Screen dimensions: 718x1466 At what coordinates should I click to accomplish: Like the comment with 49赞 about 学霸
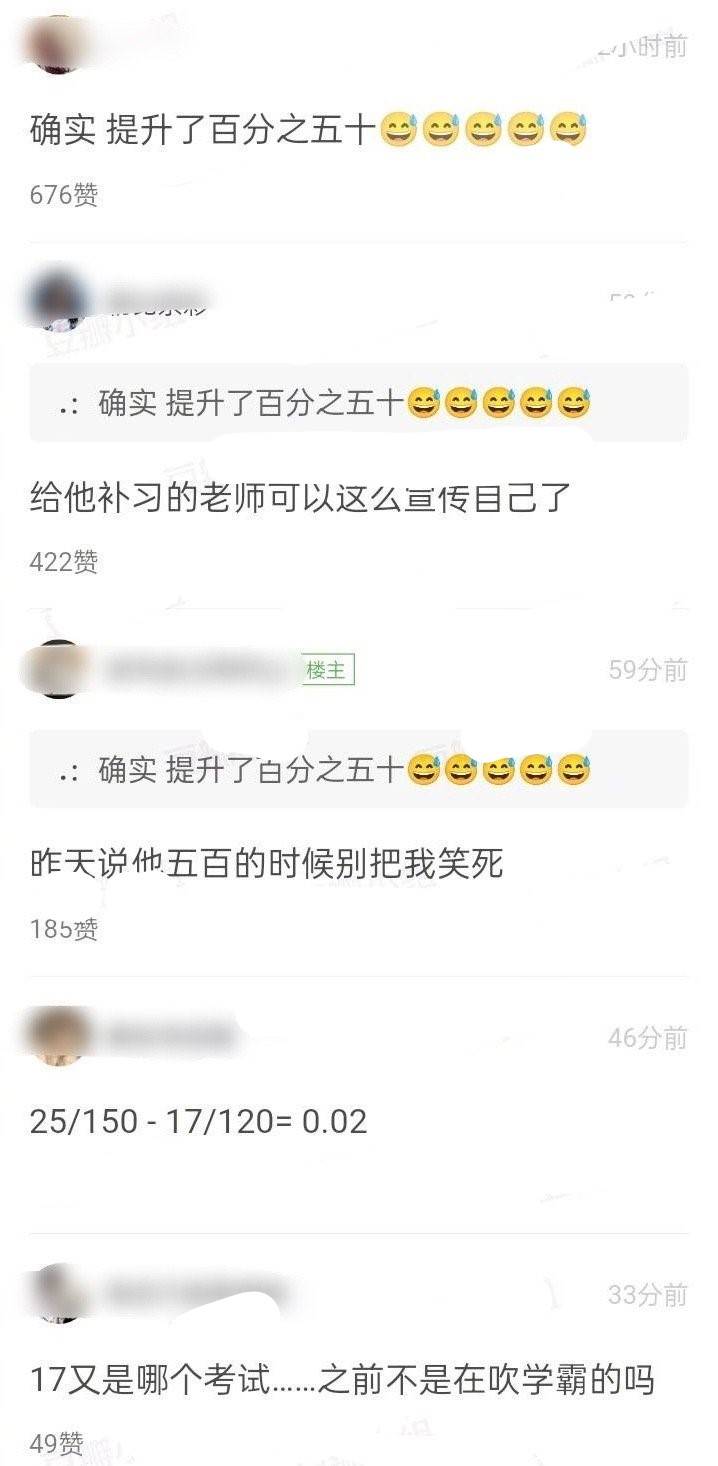[x=56, y=1444]
